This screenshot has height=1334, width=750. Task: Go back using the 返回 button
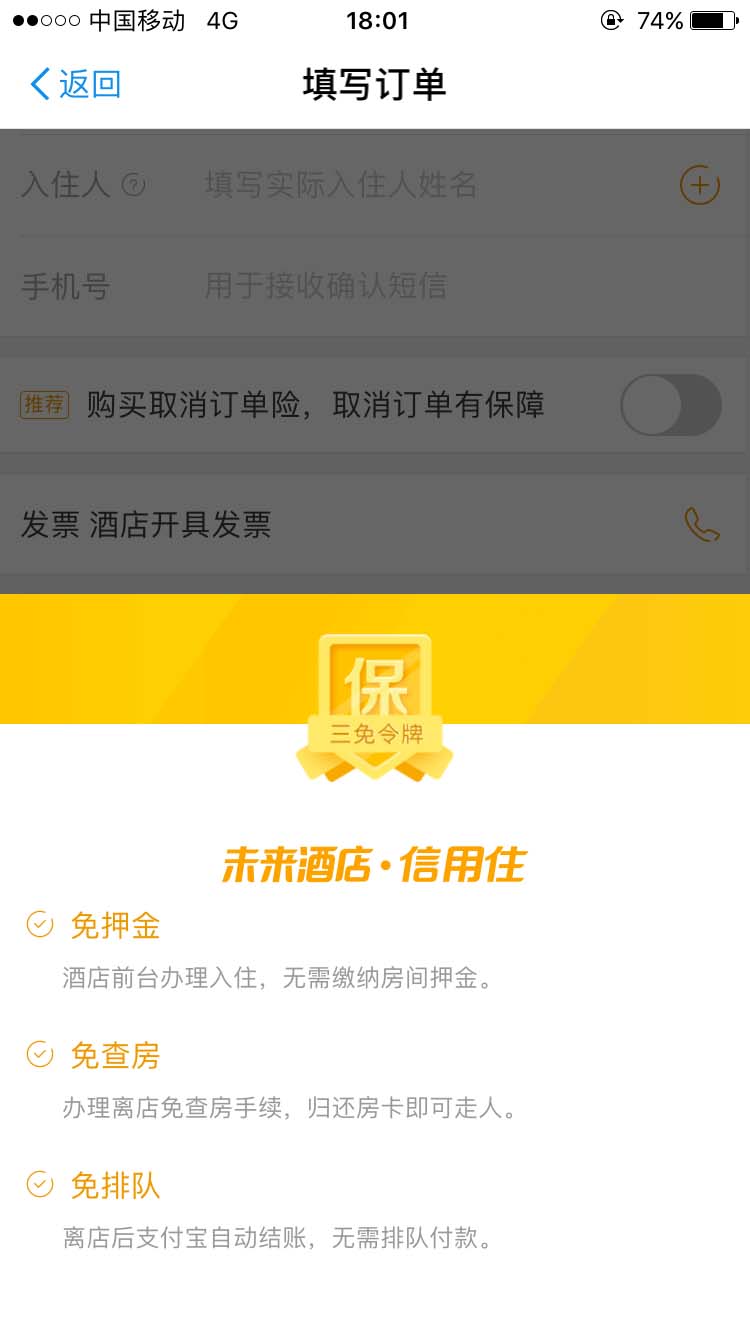point(76,84)
